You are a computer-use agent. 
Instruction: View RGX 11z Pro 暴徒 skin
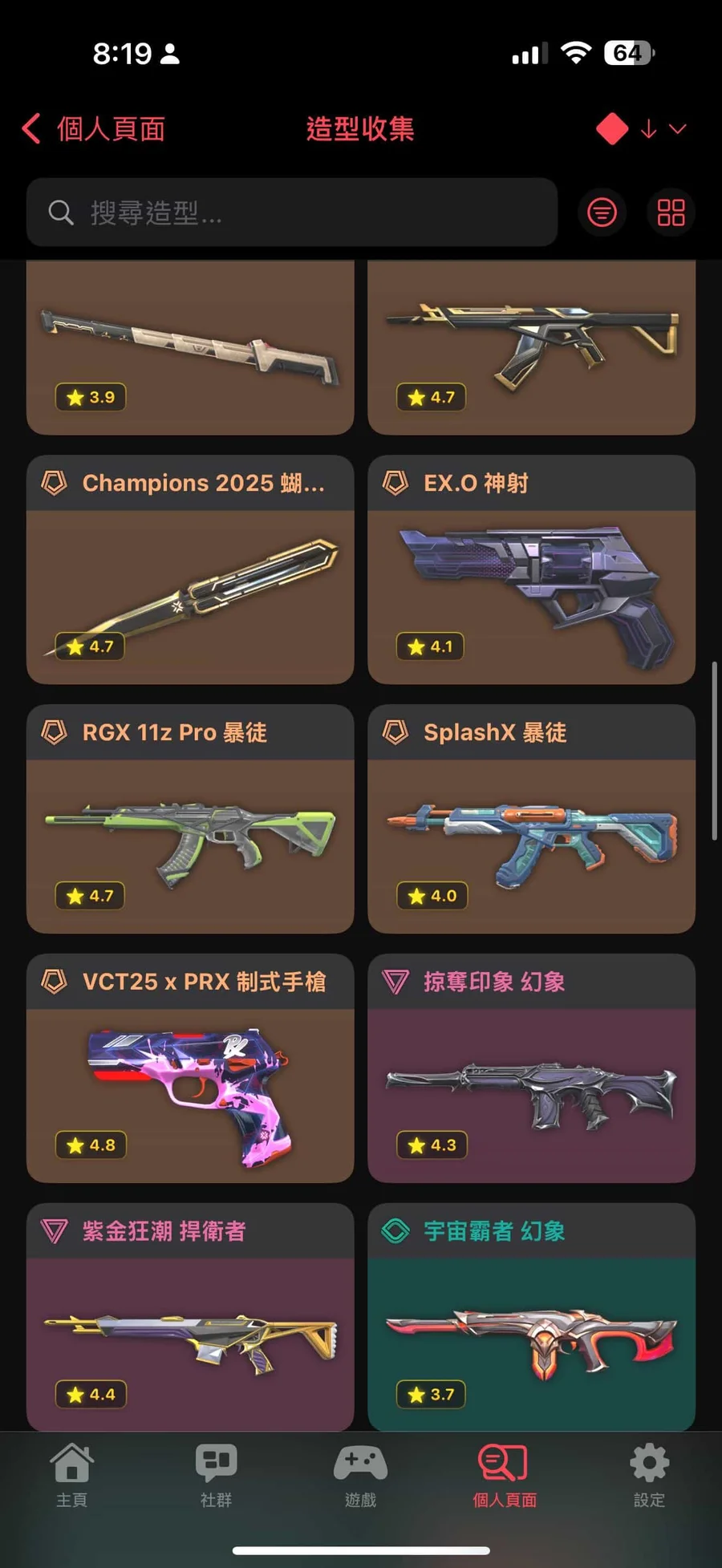pyautogui.click(x=190, y=819)
